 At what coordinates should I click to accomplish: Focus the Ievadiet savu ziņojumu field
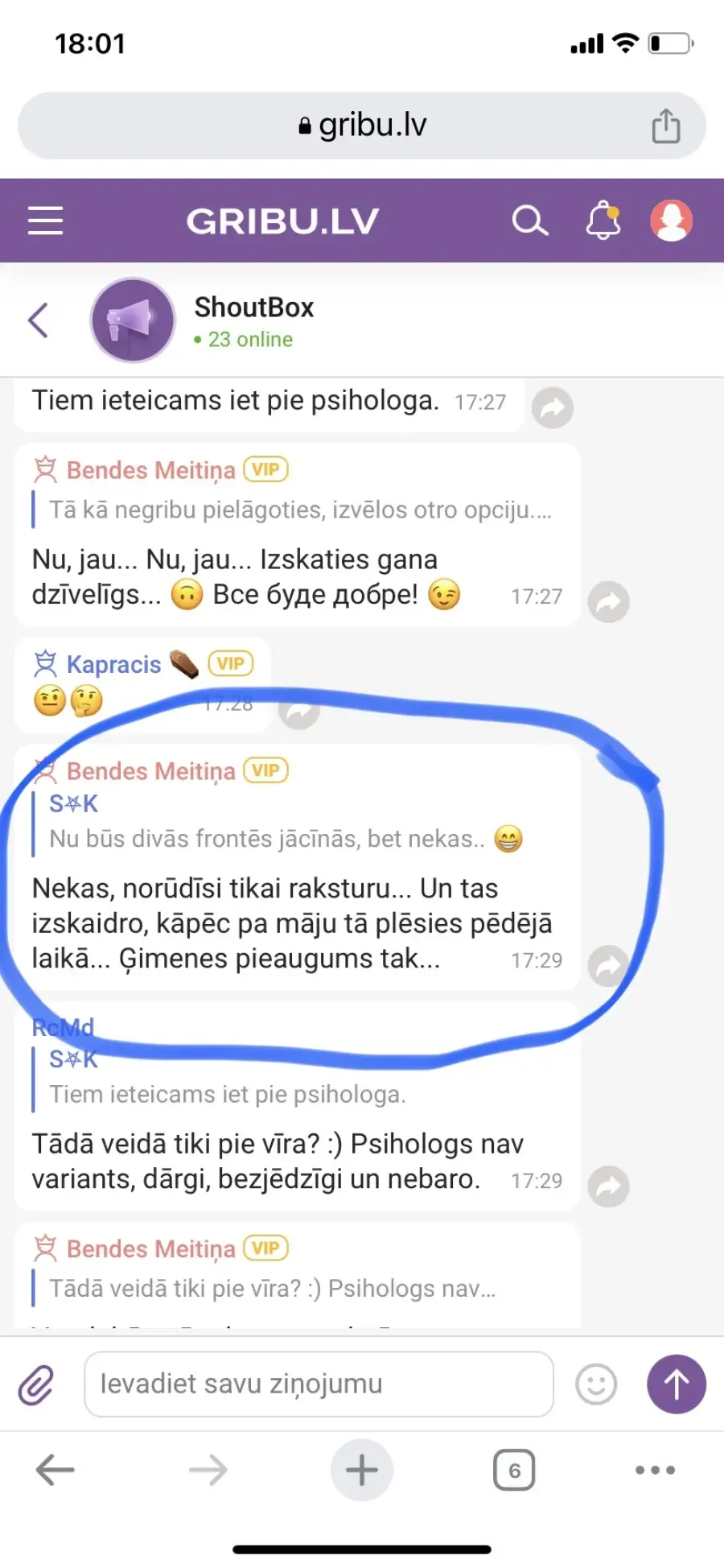[319, 1384]
